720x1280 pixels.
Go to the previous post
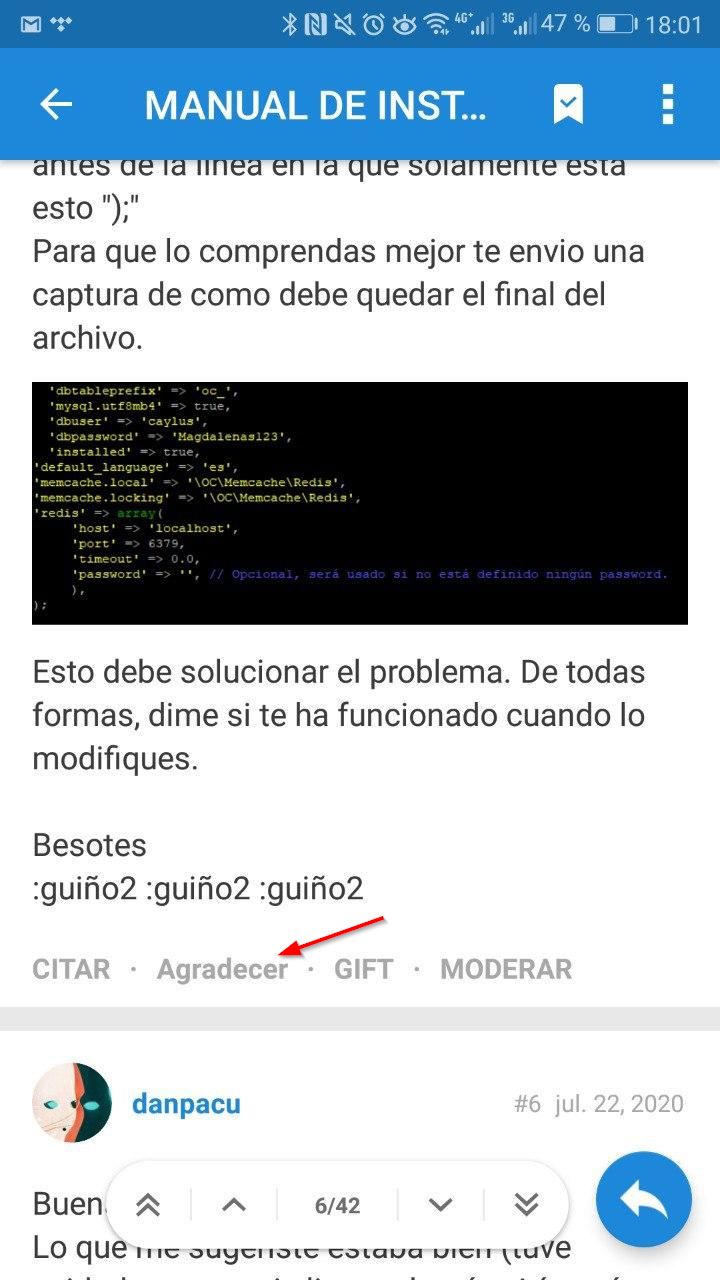(234, 1205)
